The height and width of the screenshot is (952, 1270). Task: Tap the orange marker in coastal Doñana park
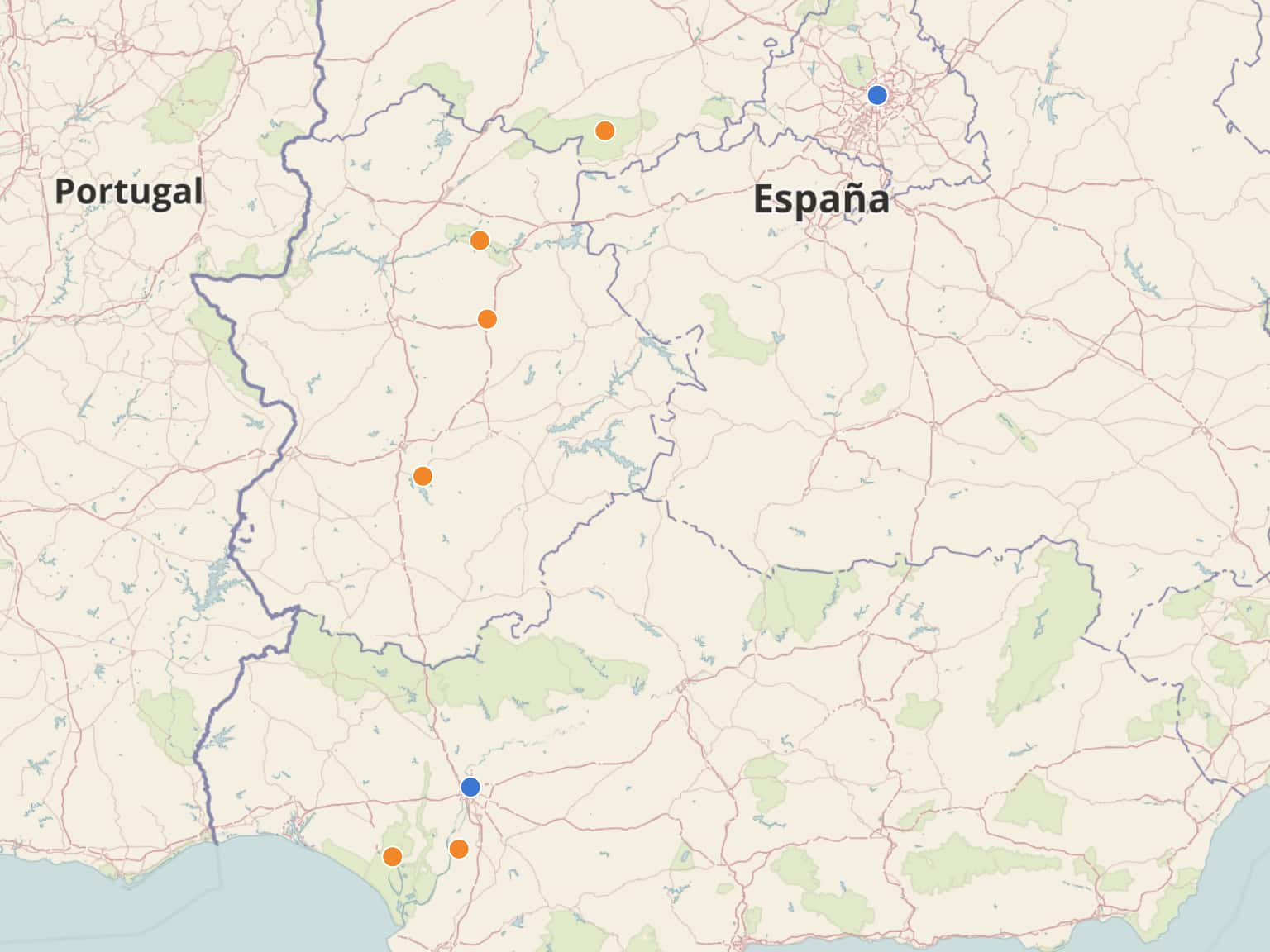click(x=393, y=856)
